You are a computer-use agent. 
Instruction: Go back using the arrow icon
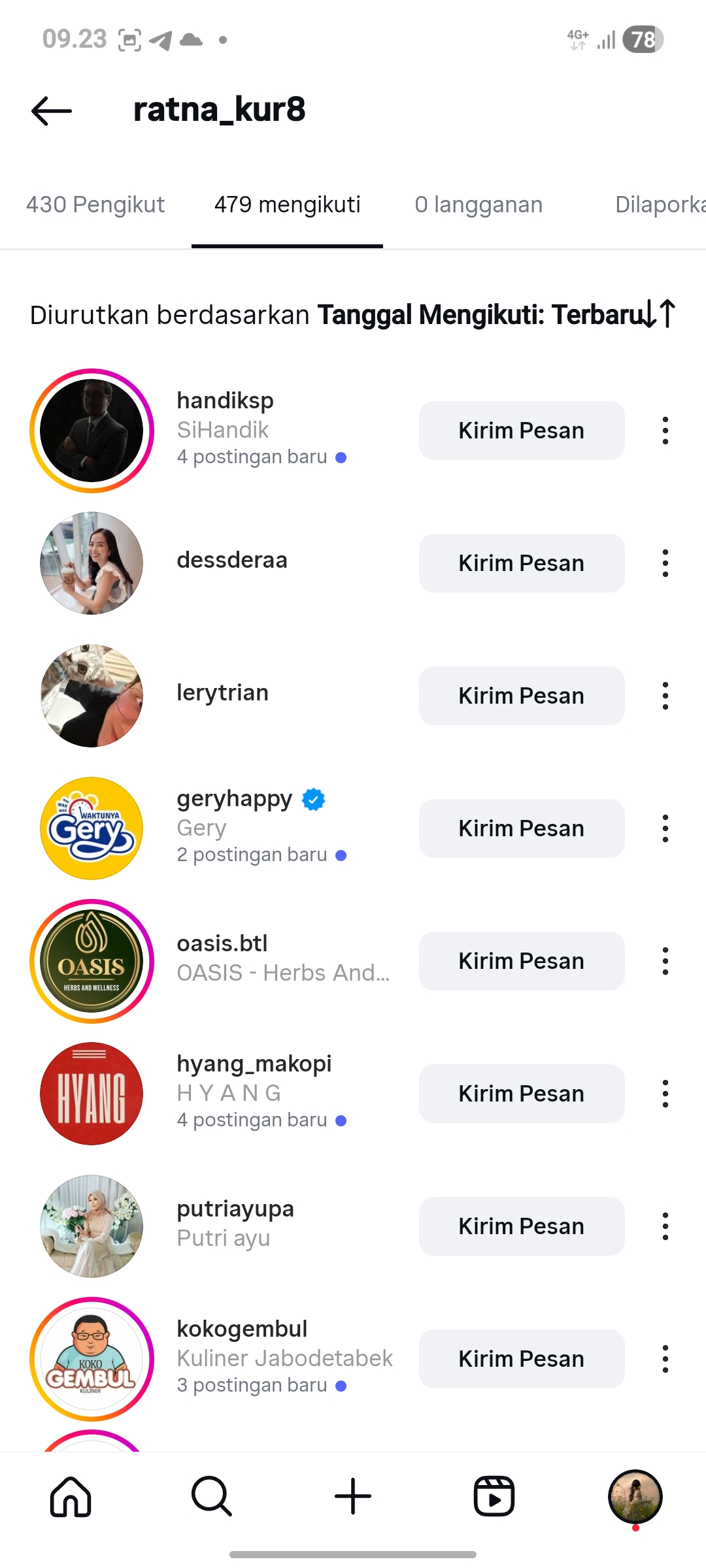click(51, 110)
